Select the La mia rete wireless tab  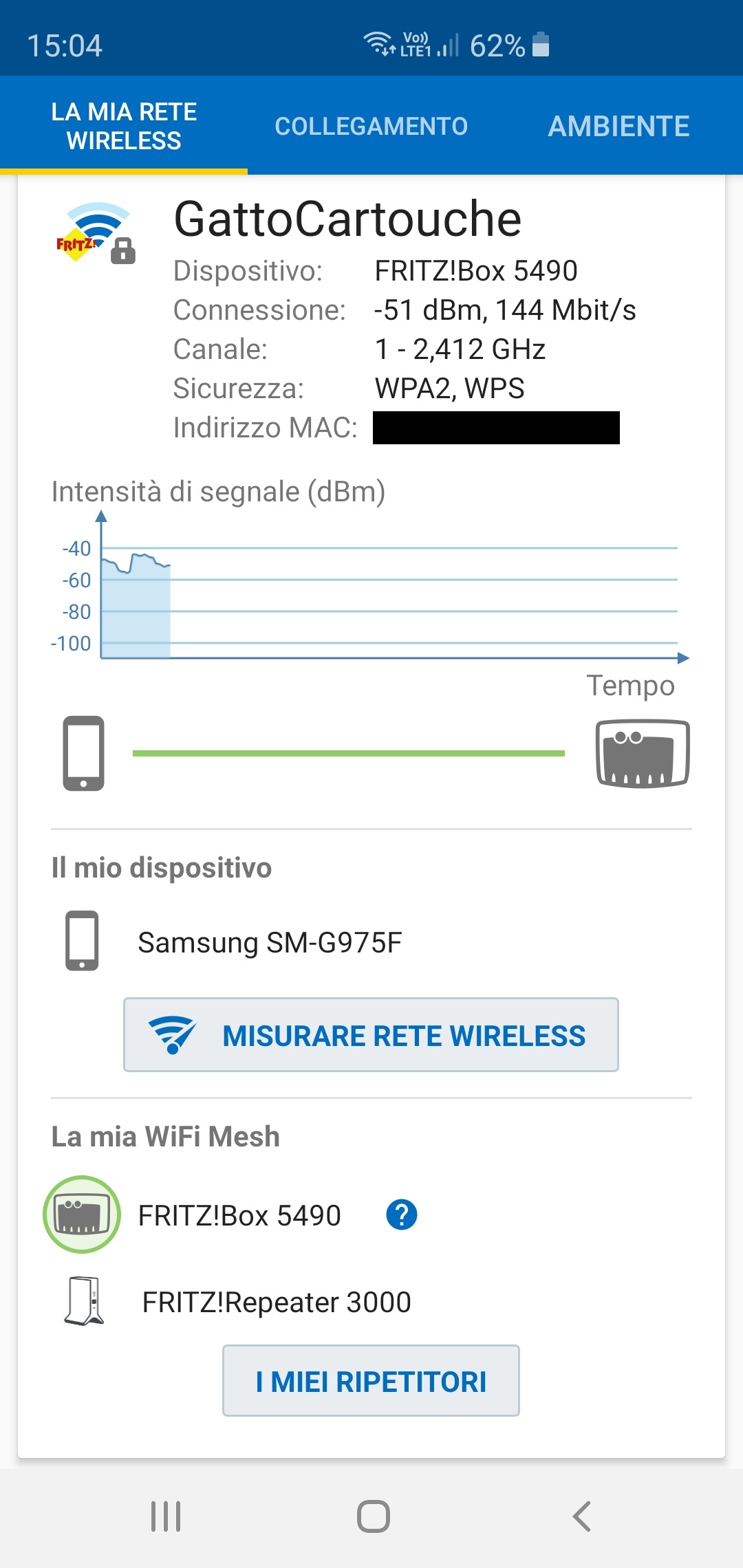coord(124,126)
